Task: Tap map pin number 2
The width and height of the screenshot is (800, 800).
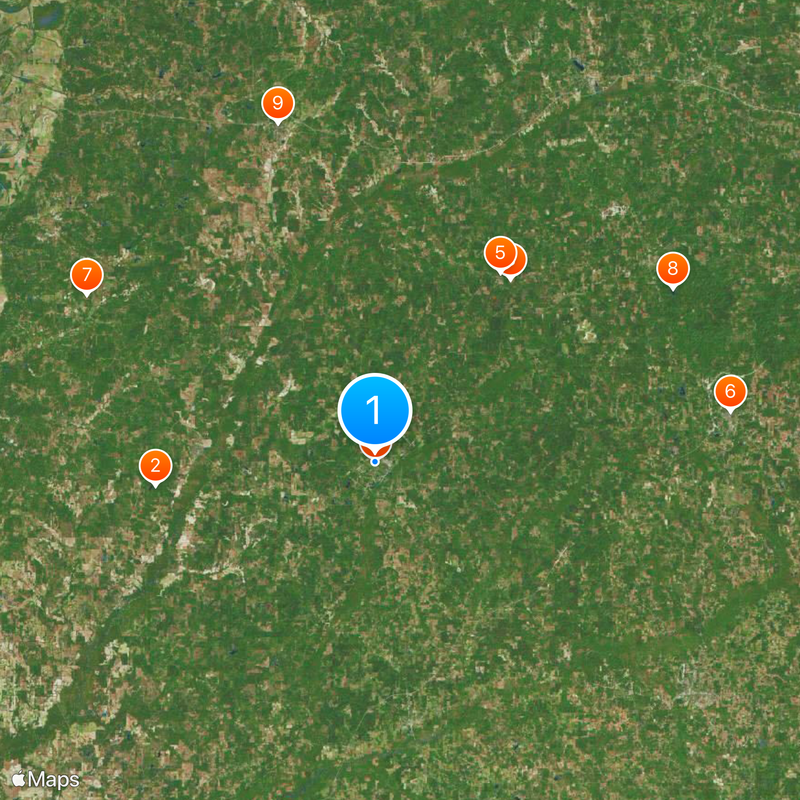Action: 155,465
